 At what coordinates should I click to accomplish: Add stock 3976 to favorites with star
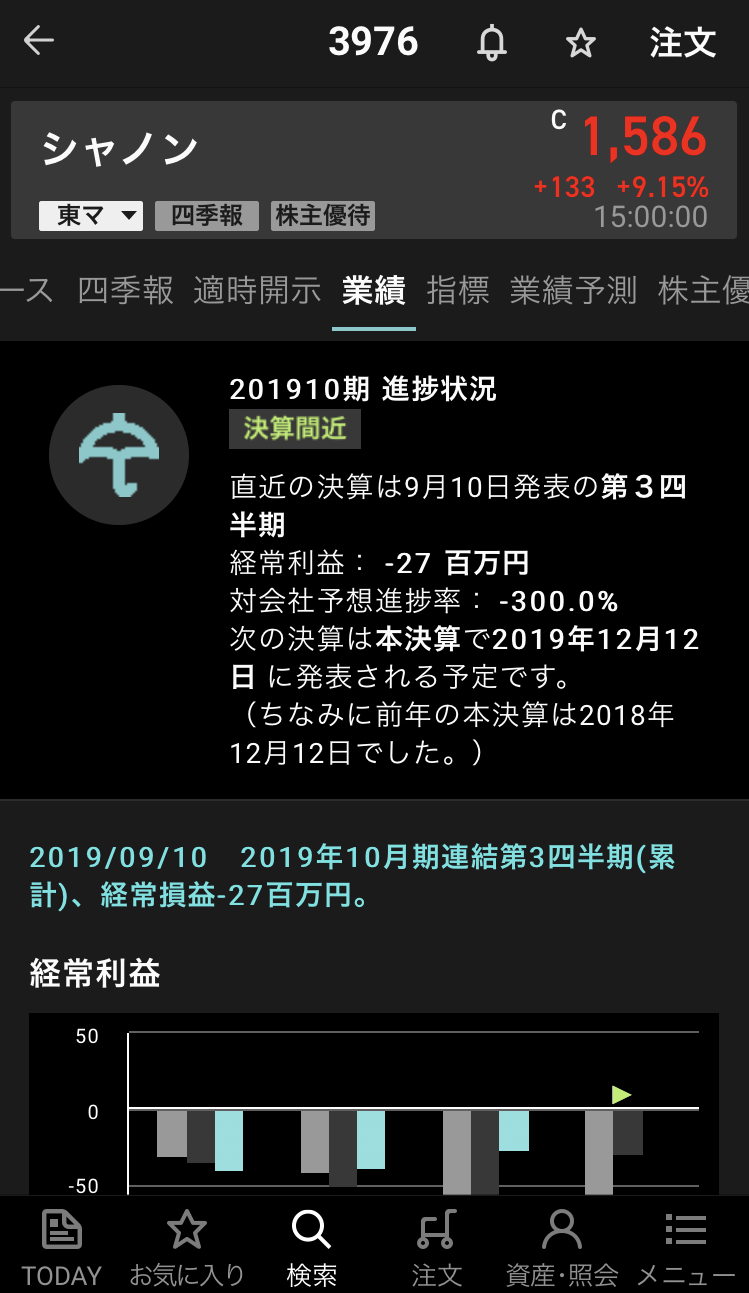coord(580,43)
